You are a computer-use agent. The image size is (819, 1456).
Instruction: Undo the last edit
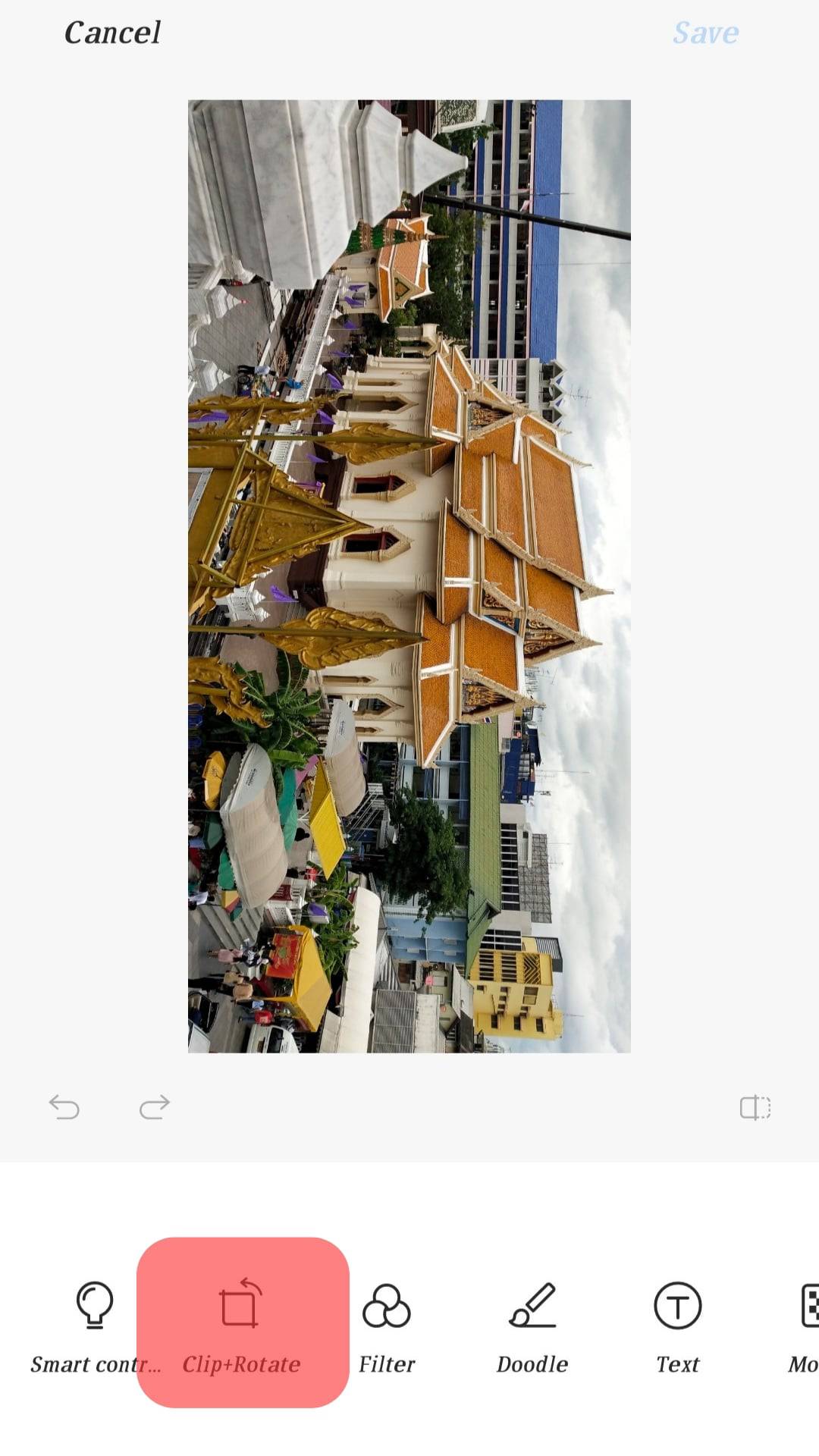click(x=64, y=1108)
